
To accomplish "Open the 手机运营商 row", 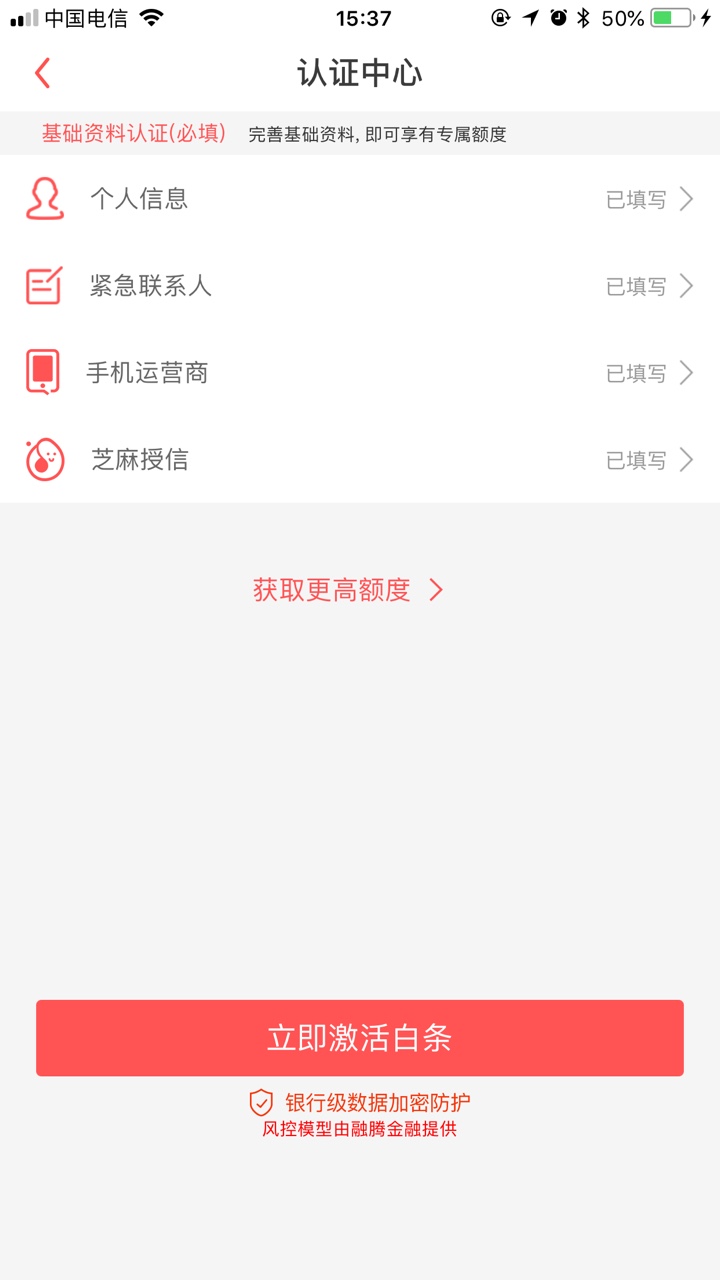I will coord(360,373).
